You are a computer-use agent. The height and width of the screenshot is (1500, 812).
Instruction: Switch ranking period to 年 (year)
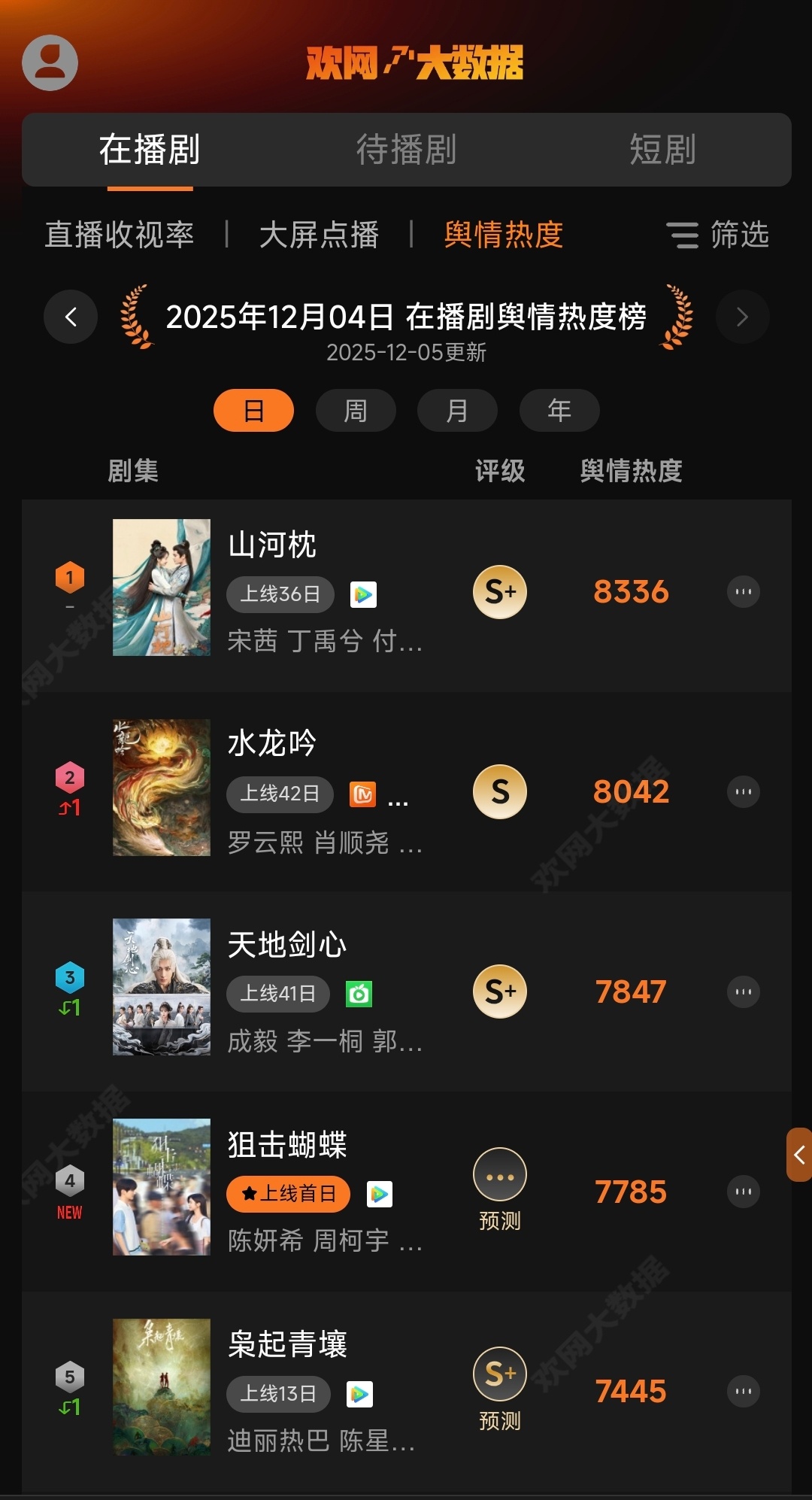point(559,410)
